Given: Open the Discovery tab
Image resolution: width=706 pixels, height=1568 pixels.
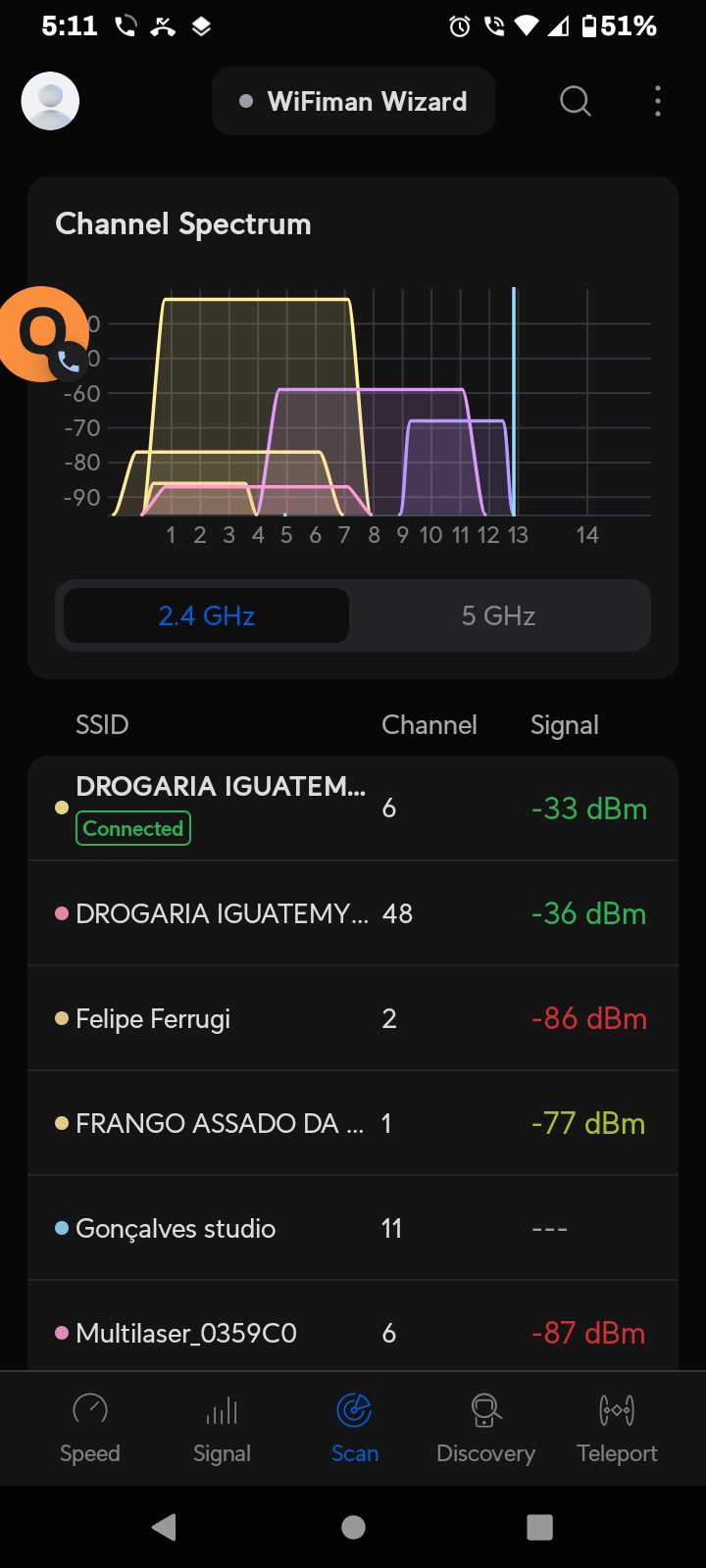Looking at the screenshot, I should [485, 1429].
